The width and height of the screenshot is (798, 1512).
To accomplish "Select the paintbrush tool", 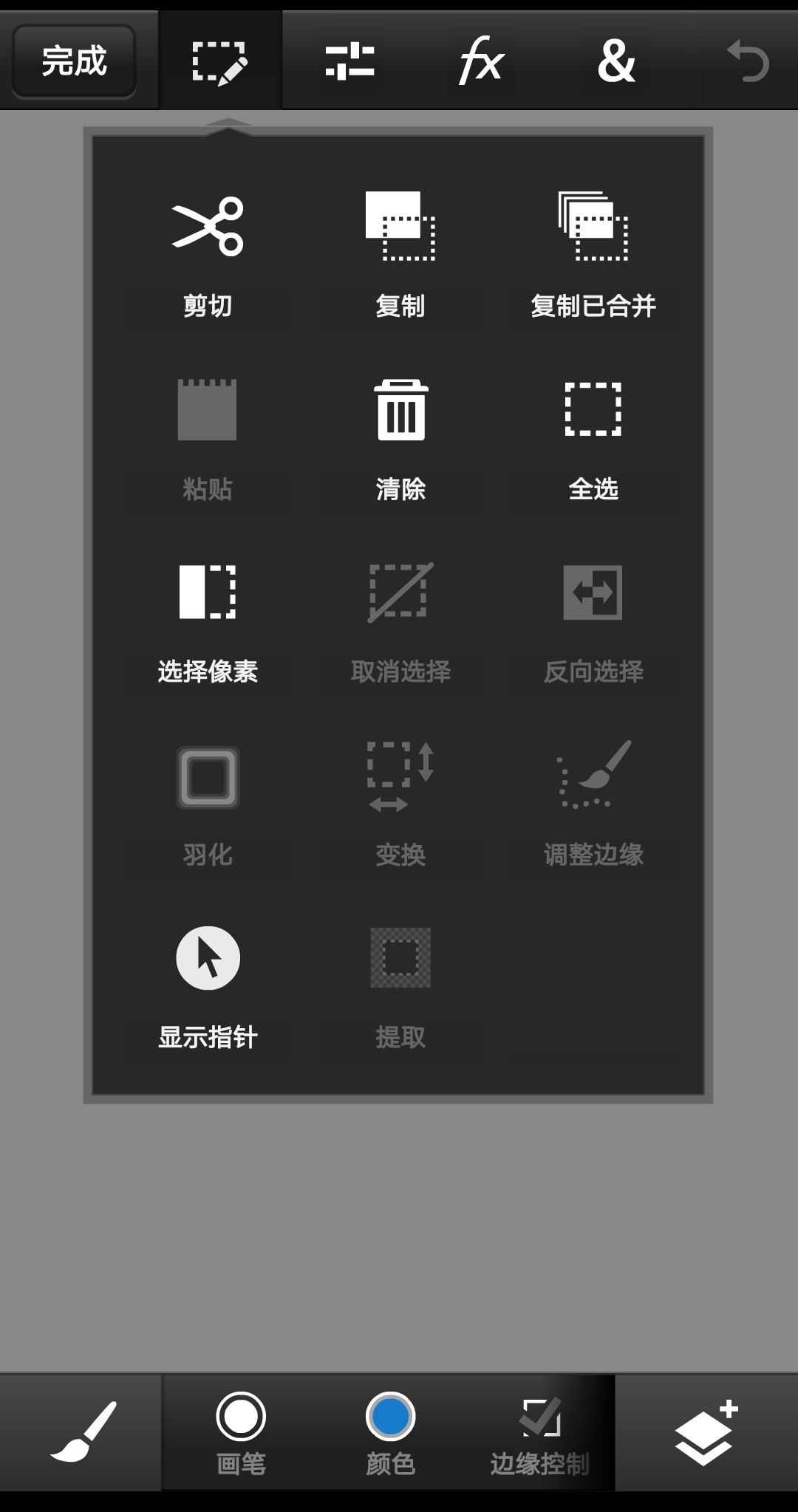I will point(82,1431).
